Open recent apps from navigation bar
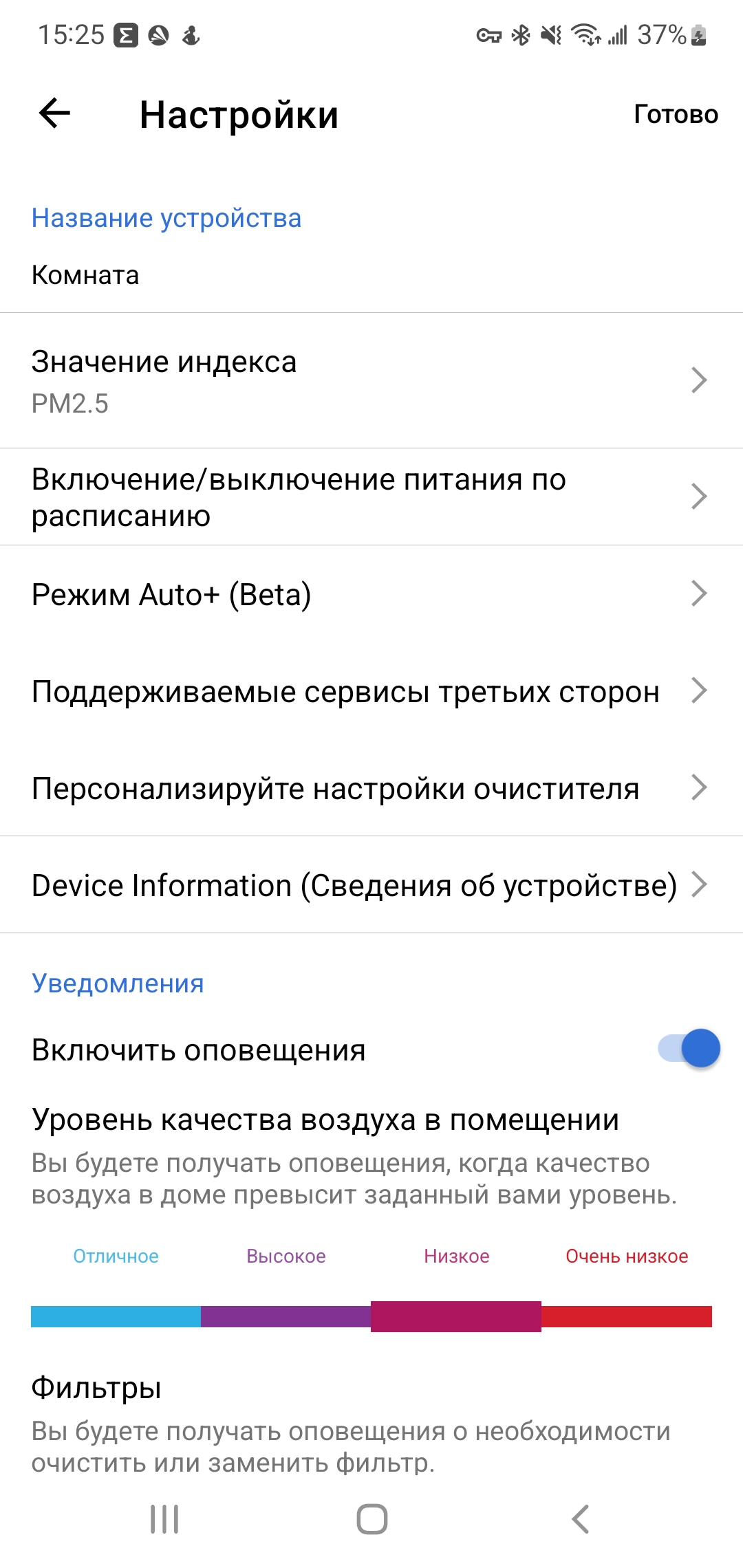 [x=164, y=1519]
